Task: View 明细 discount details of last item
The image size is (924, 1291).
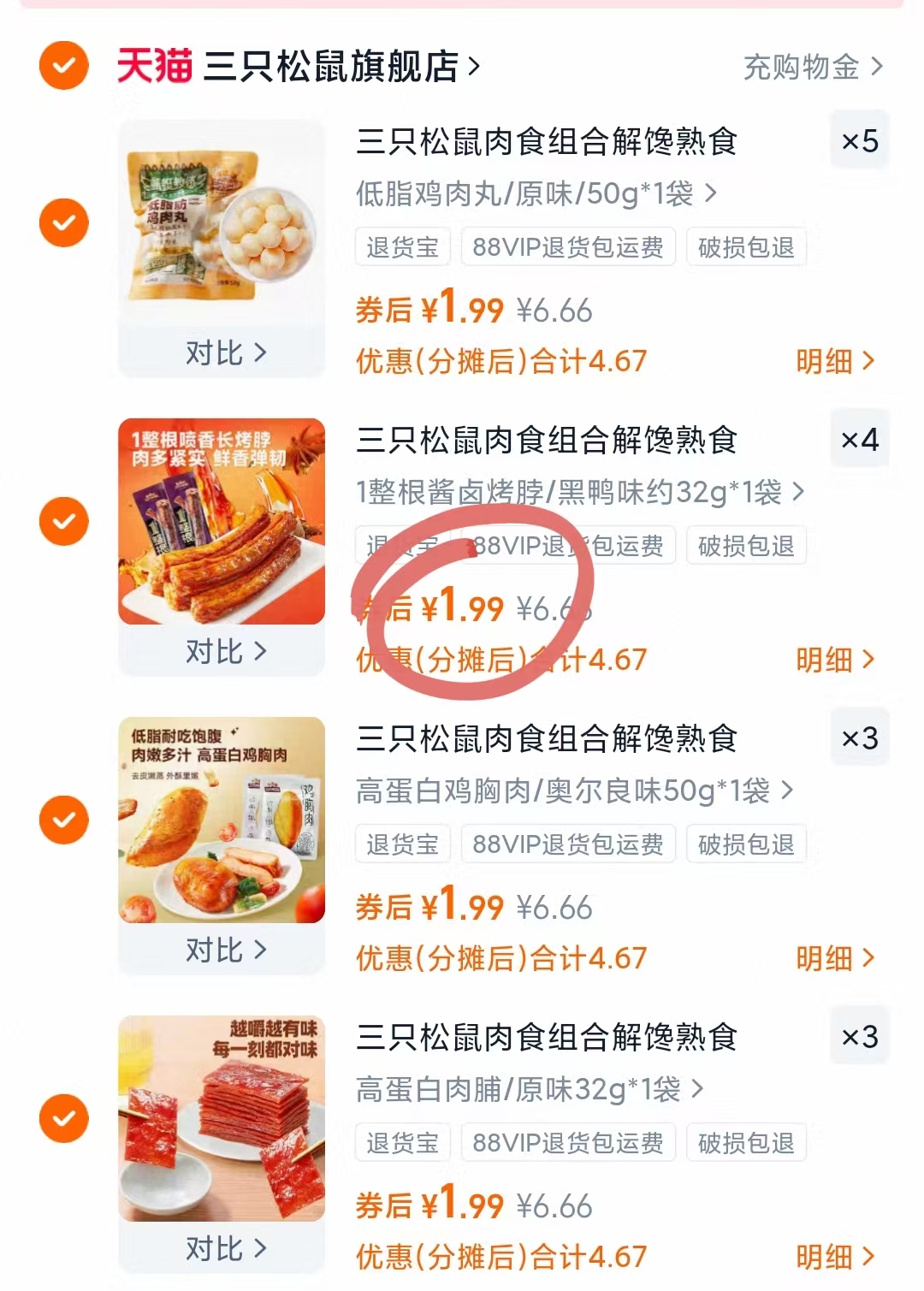Action: click(826, 1255)
